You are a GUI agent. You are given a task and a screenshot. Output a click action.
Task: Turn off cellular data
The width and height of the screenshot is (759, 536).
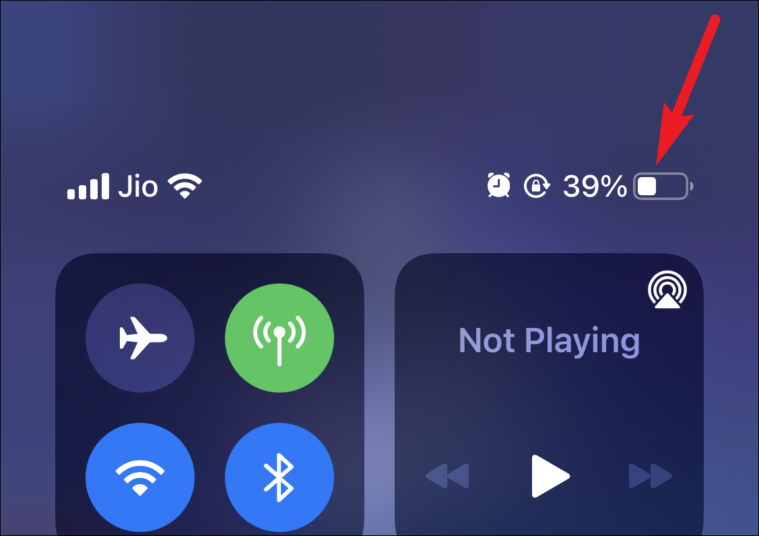coord(279,341)
